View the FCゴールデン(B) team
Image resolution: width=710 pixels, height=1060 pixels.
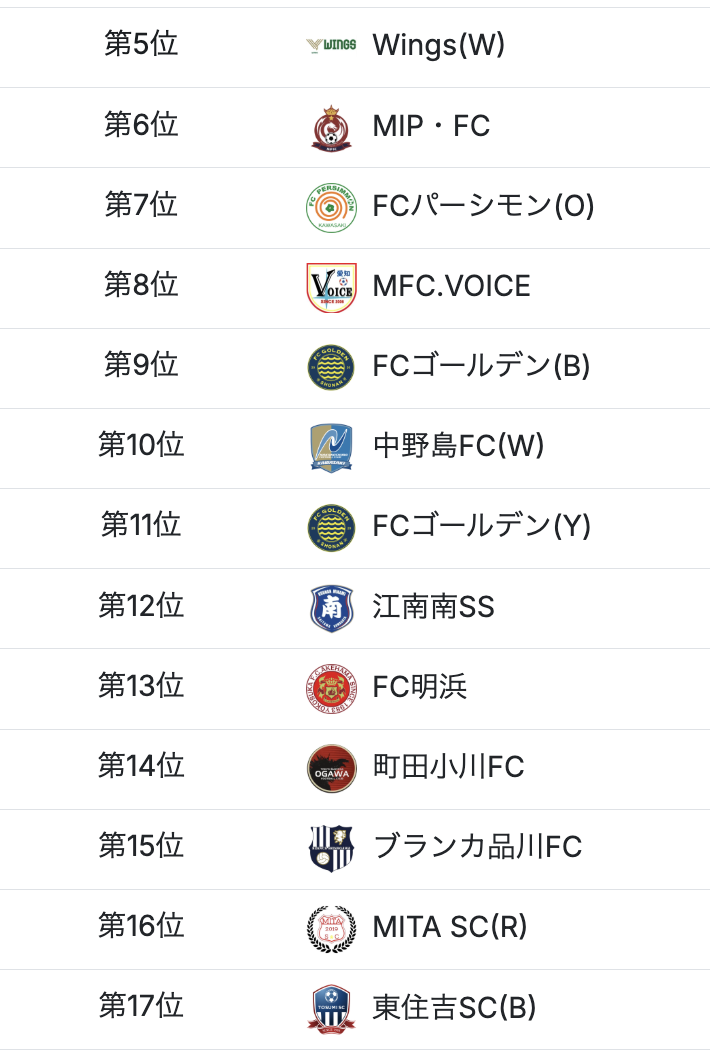(x=481, y=366)
